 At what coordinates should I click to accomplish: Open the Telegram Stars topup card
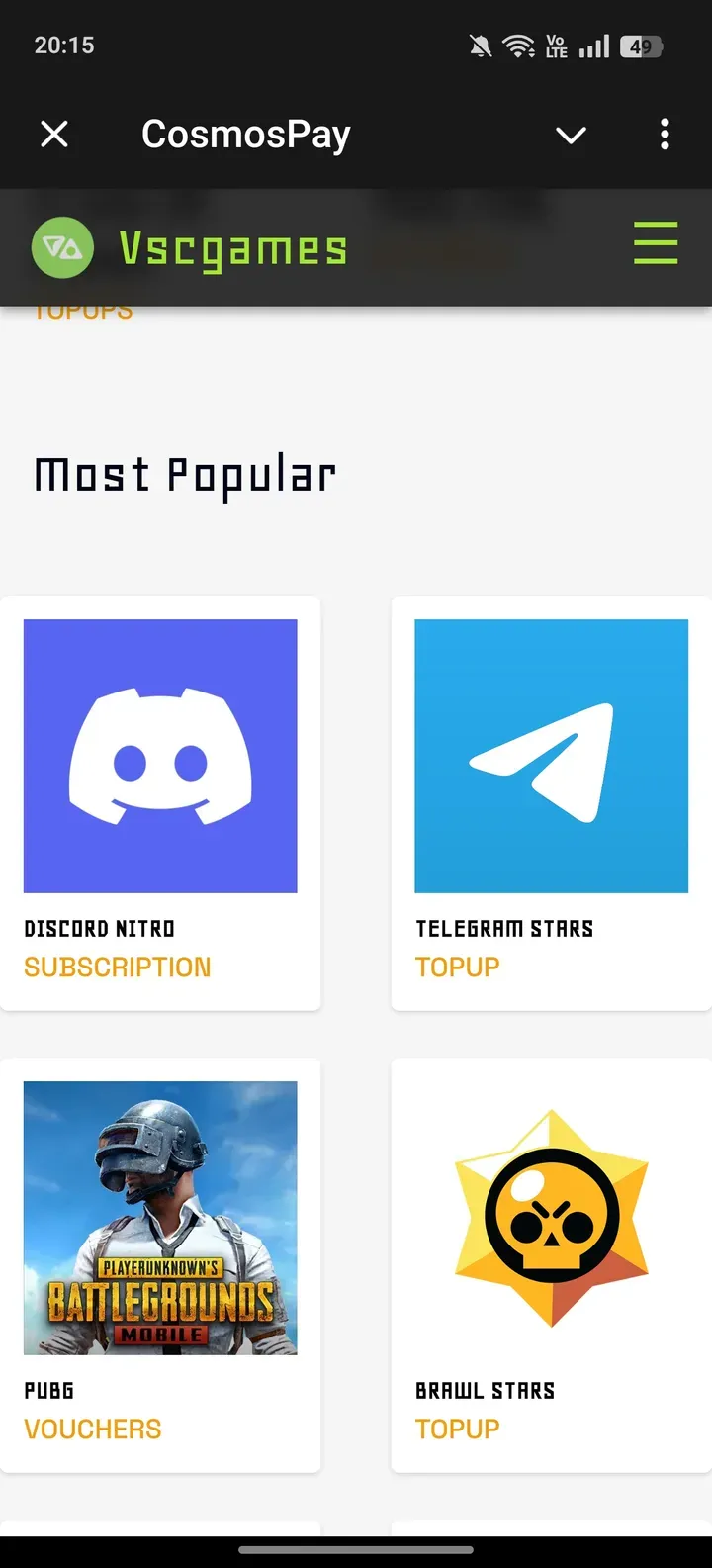click(x=551, y=801)
